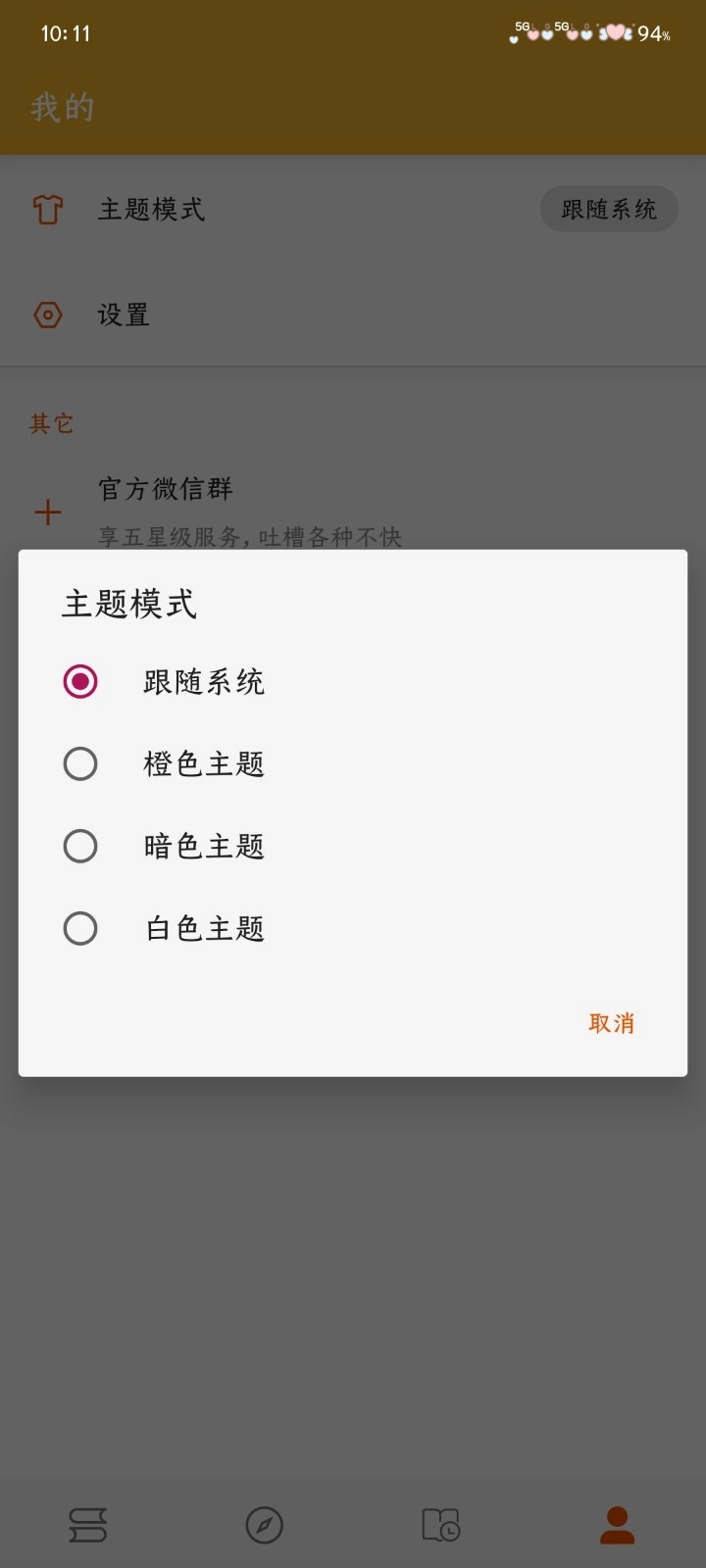The image size is (706, 1568).
Task: Tap the 我的 page title
Action: point(65,107)
